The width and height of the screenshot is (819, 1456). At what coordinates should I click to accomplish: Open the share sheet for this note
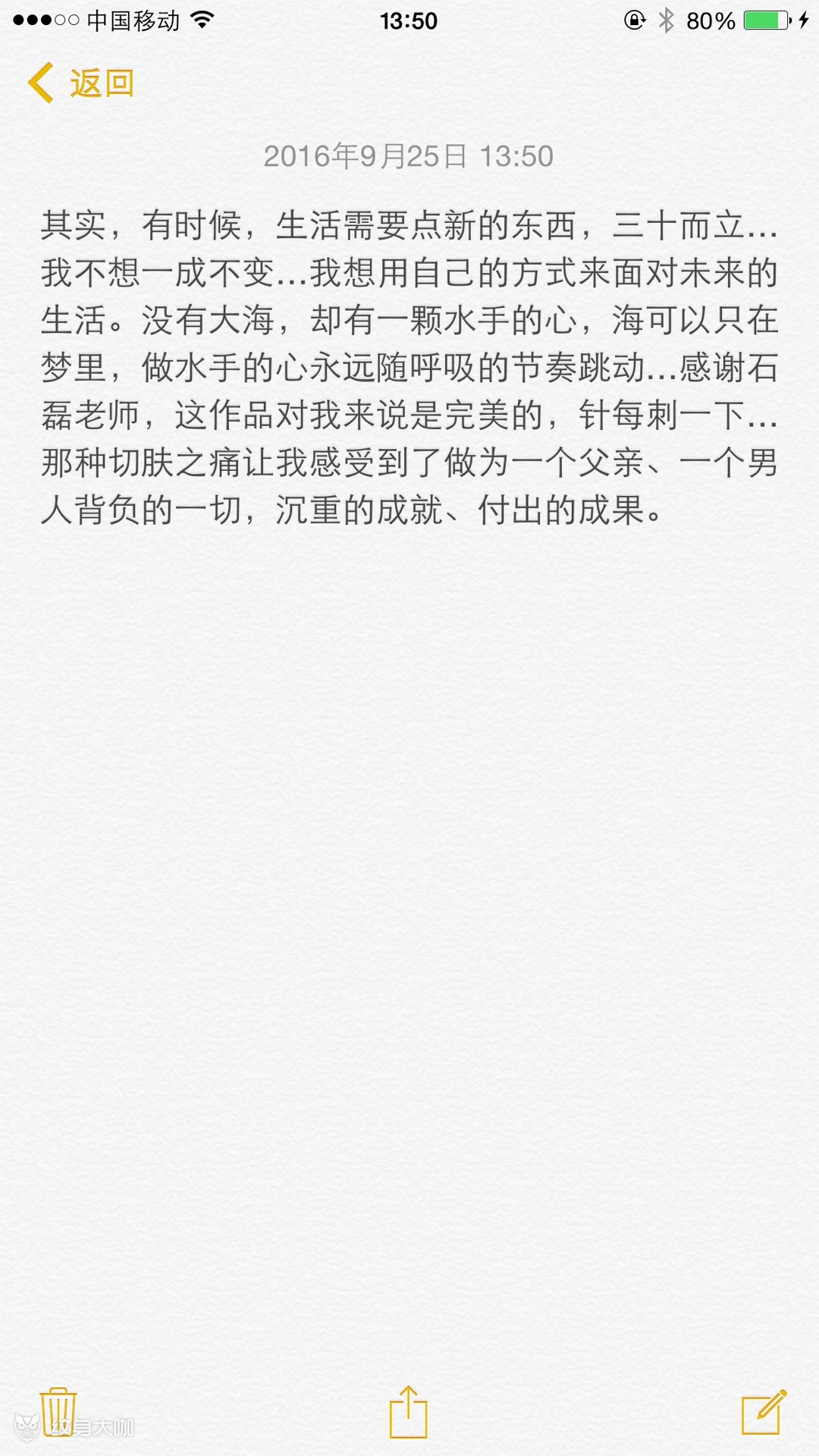pyautogui.click(x=409, y=1411)
